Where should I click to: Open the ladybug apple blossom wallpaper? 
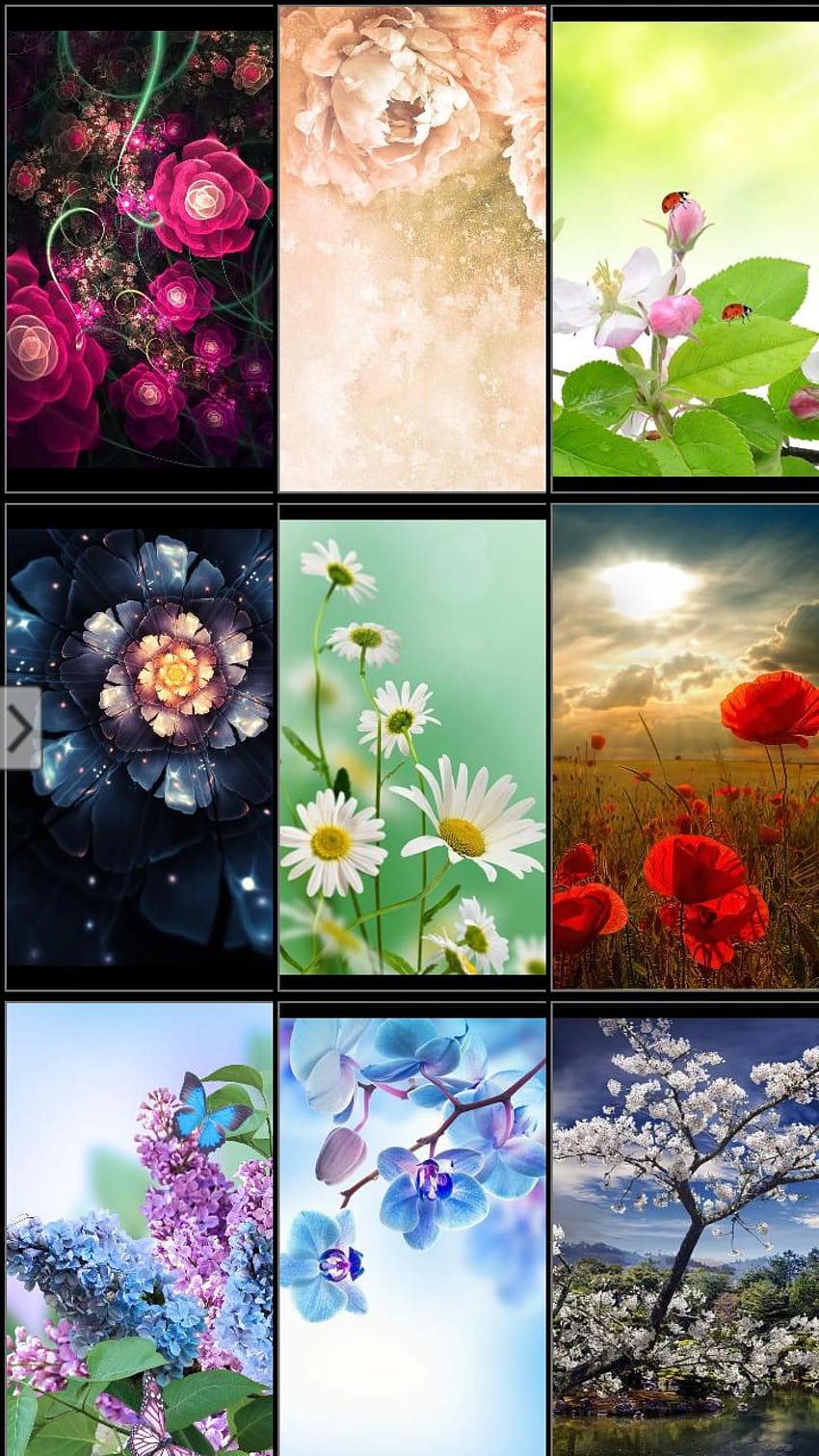685,249
